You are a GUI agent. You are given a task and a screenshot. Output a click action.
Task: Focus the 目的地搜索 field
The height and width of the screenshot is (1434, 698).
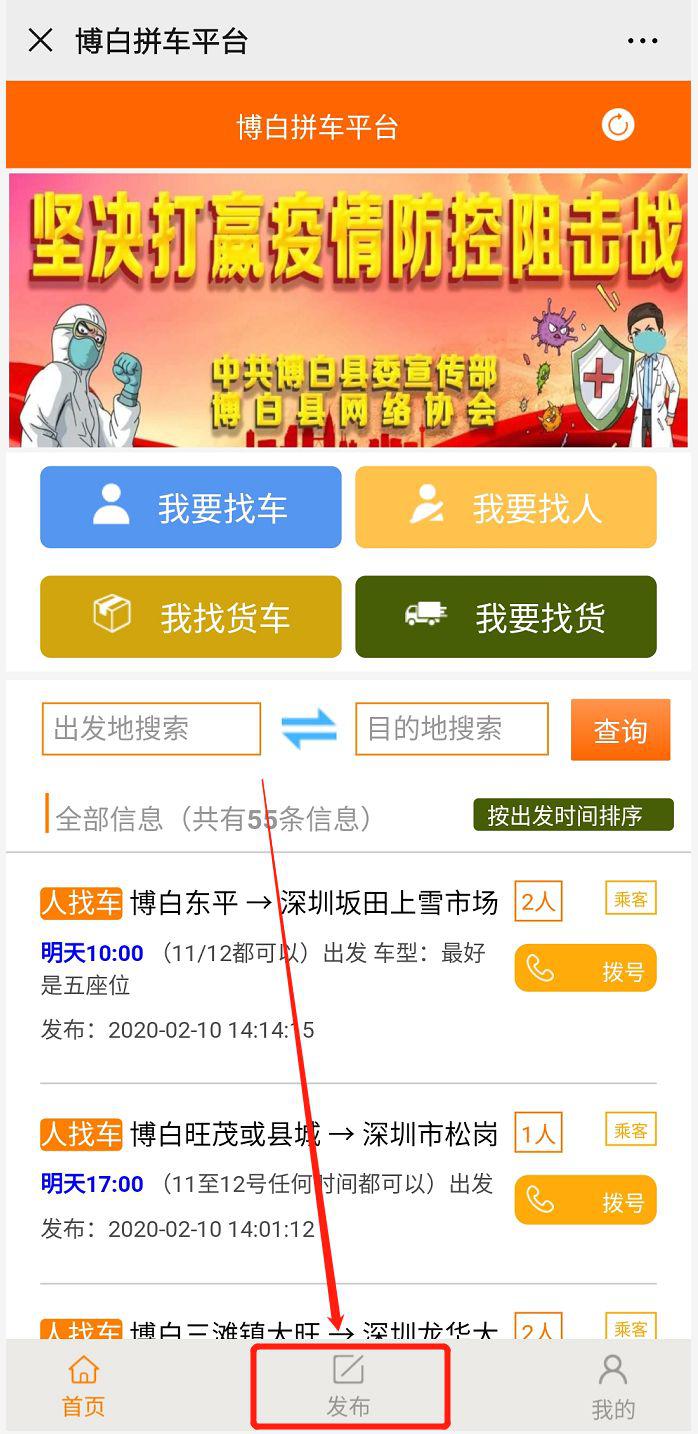[452, 729]
